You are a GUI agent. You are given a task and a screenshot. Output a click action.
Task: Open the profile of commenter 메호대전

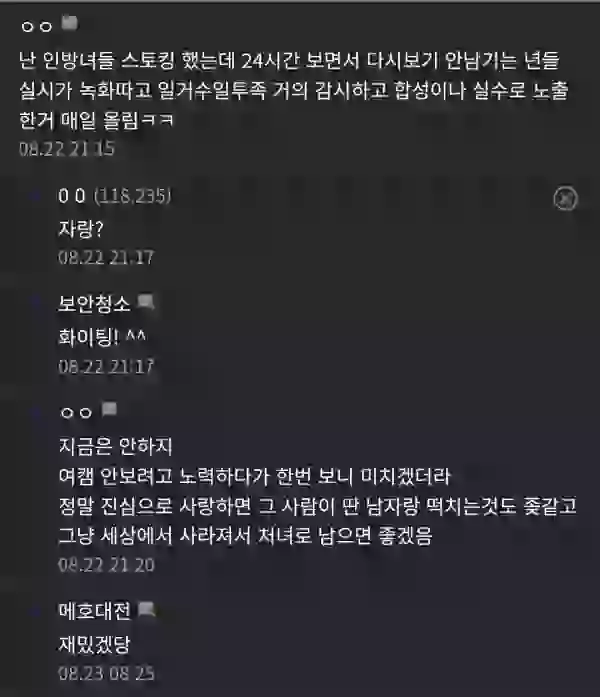pos(94,610)
